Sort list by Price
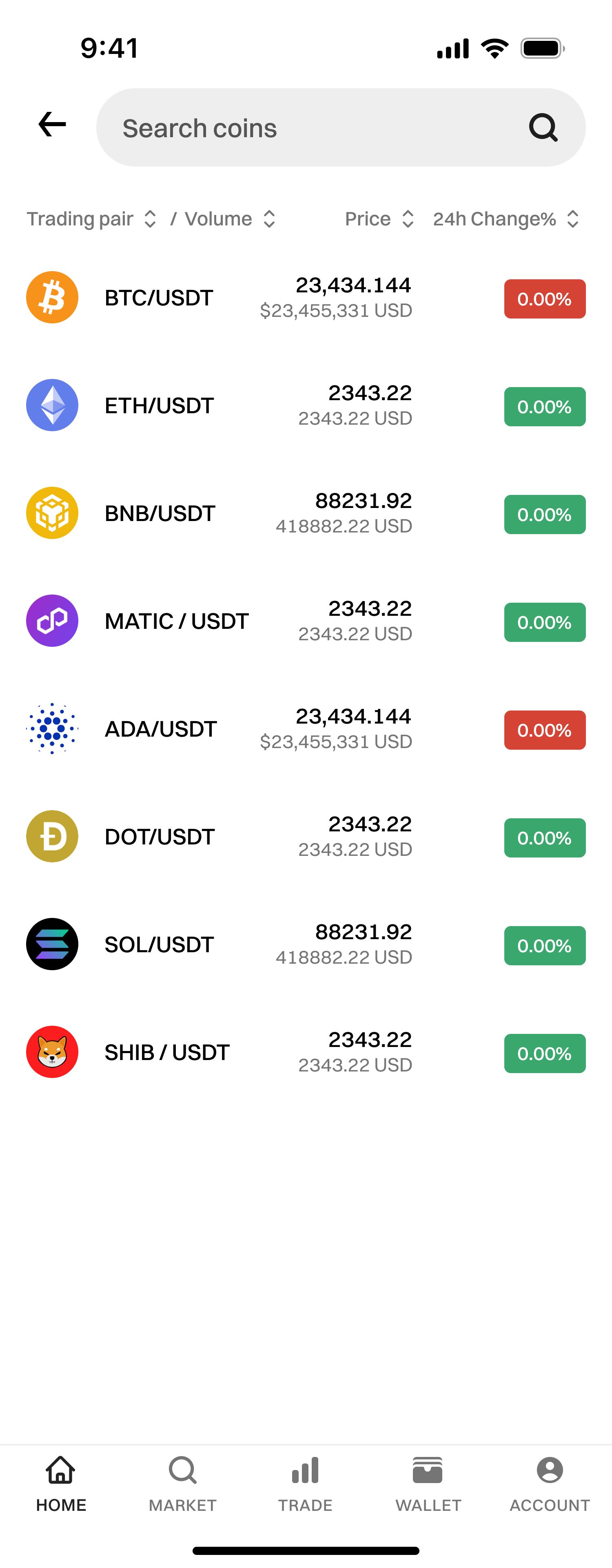The width and height of the screenshot is (612, 1568). [379, 219]
